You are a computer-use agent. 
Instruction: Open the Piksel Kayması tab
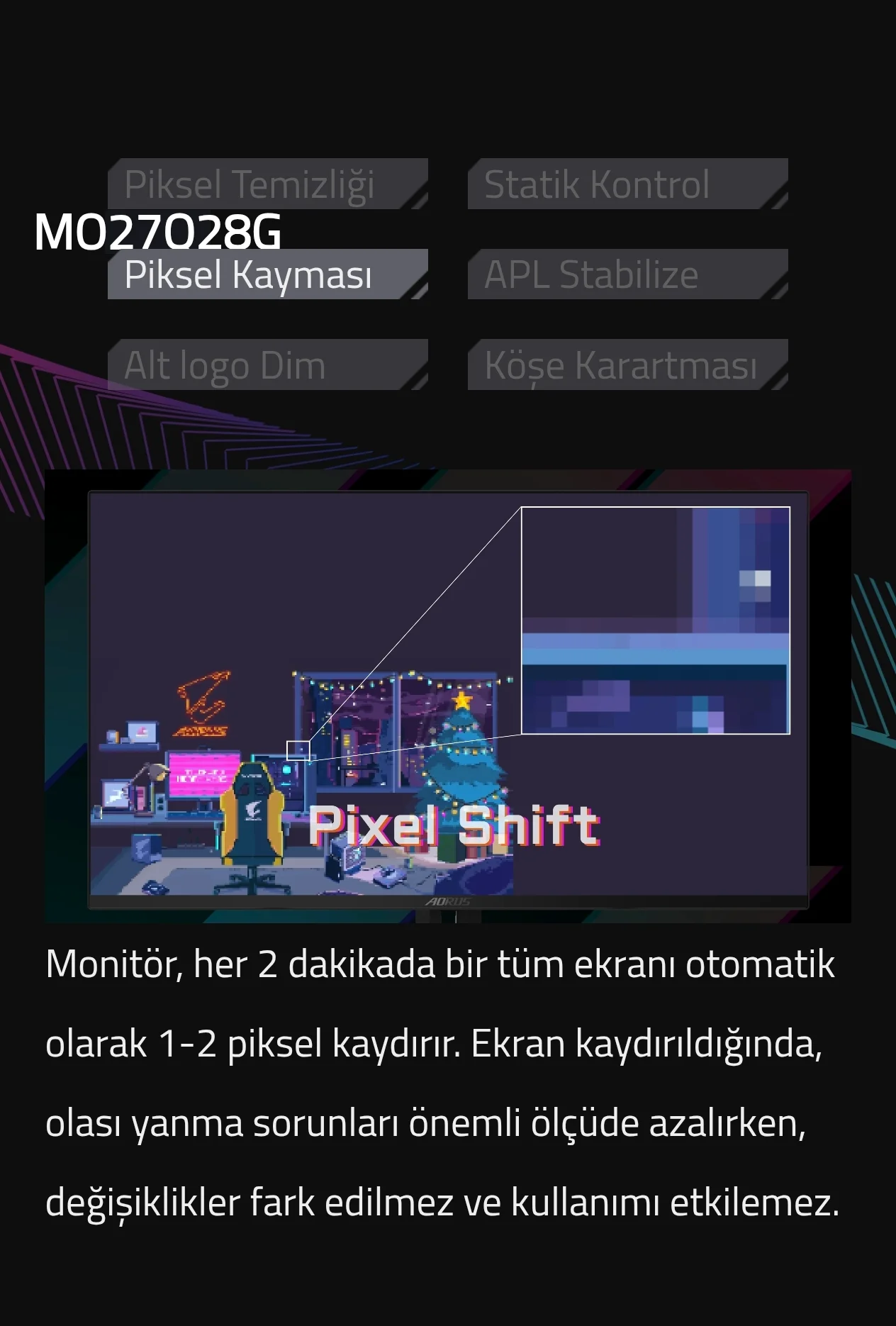tap(267, 274)
